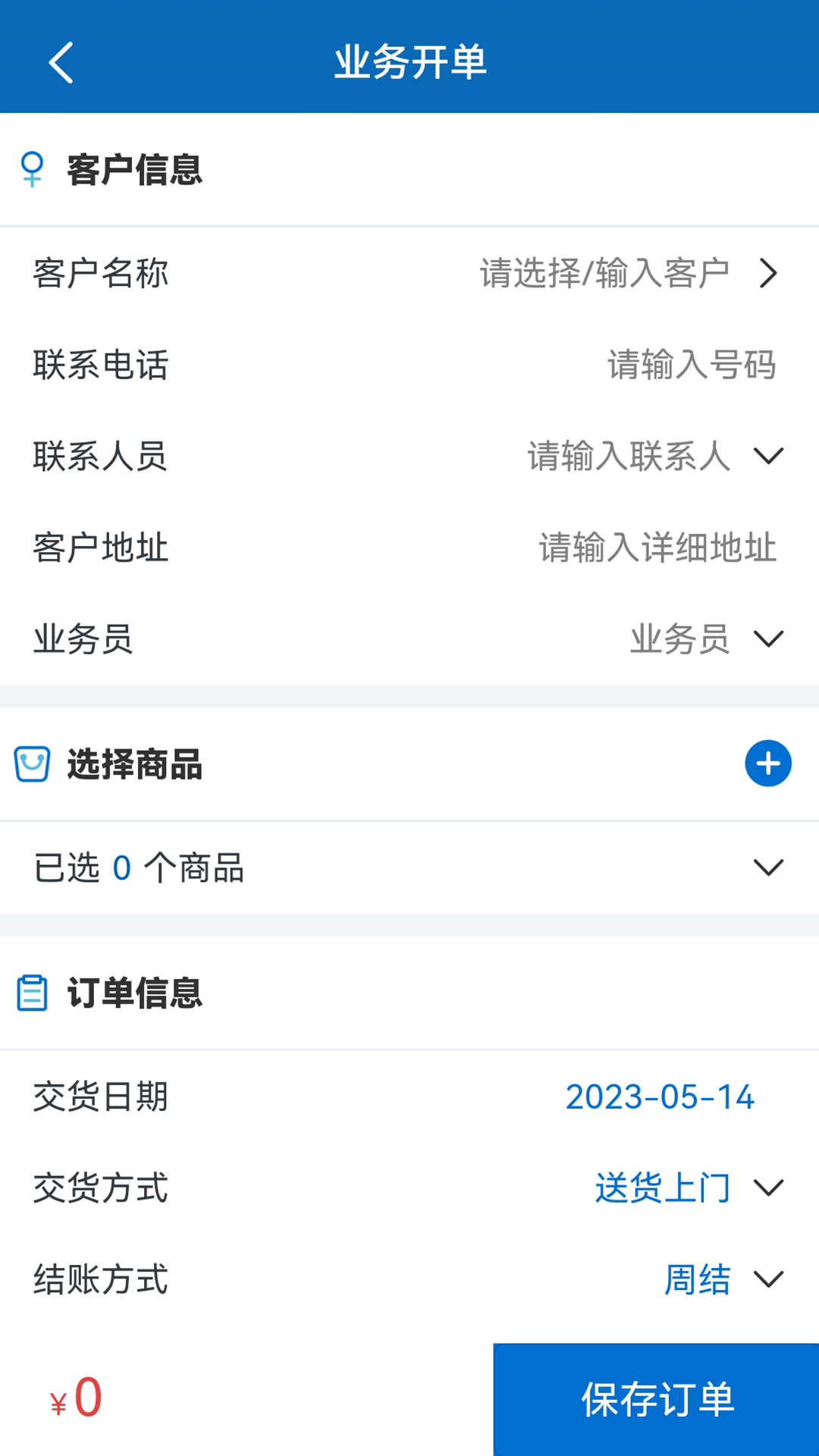The width and height of the screenshot is (819, 1456).
Task: Tap the 业务开单 title bar
Action: point(409,63)
